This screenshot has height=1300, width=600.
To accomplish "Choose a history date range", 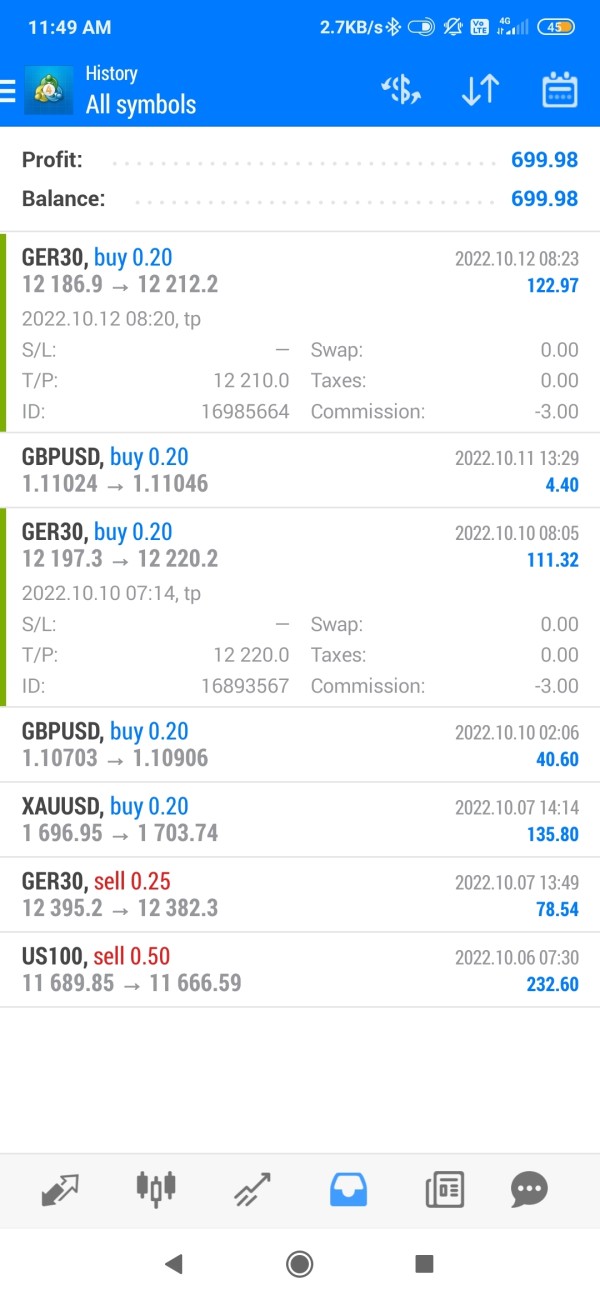I will 560,91.
